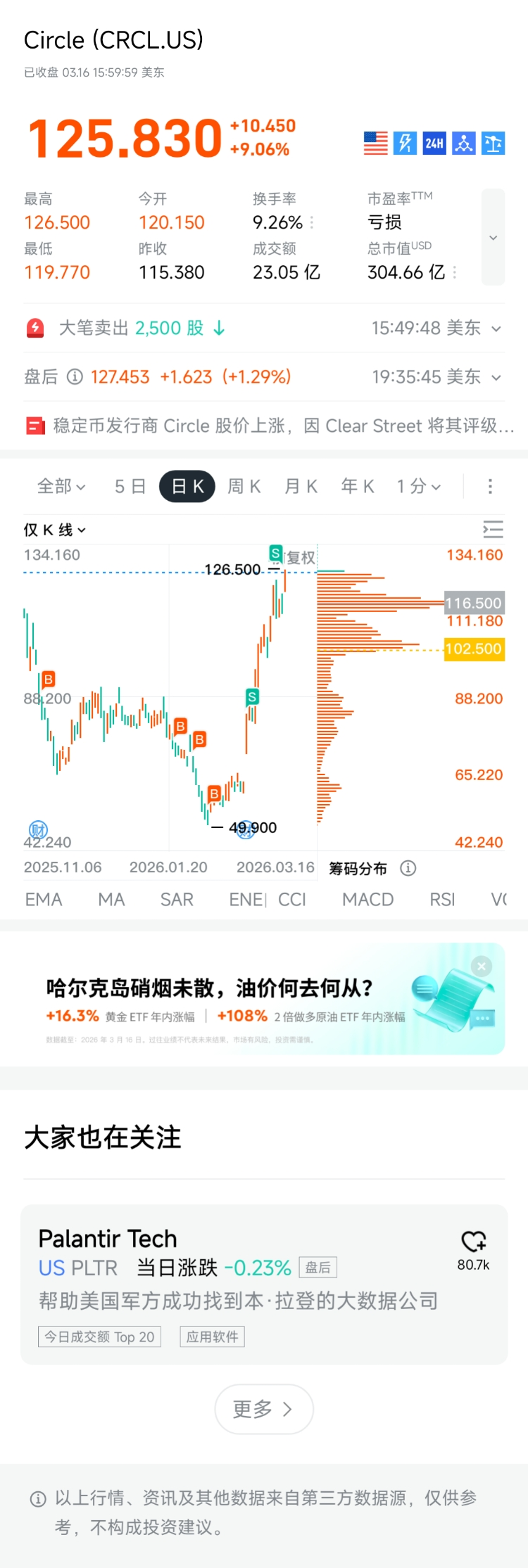Switch to the 周K weekly chart
This screenshot has height=1568, width=528.
pyautogui.click(x=244, y=486)
